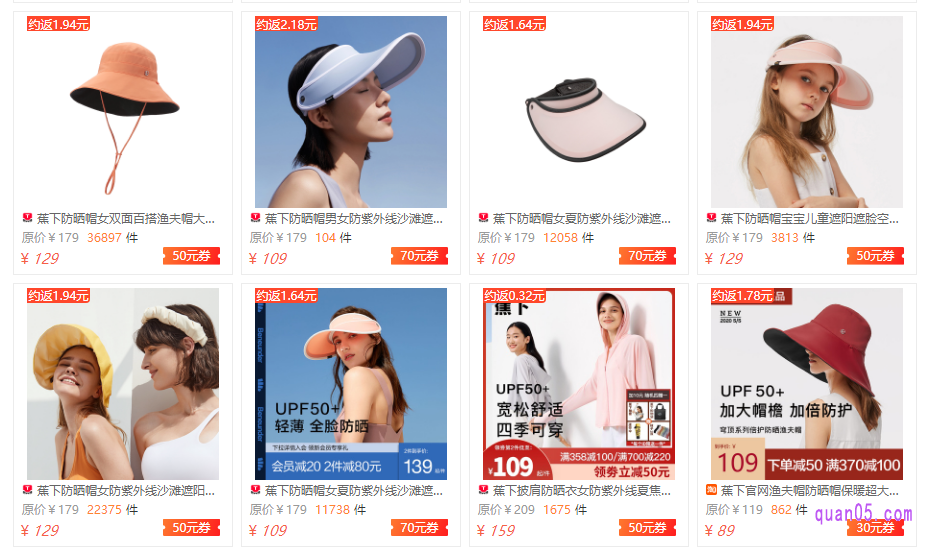Grab the 50元券 for the 儿童遮阳 hat
928x548 pixels.
click(x=875, y=256)
